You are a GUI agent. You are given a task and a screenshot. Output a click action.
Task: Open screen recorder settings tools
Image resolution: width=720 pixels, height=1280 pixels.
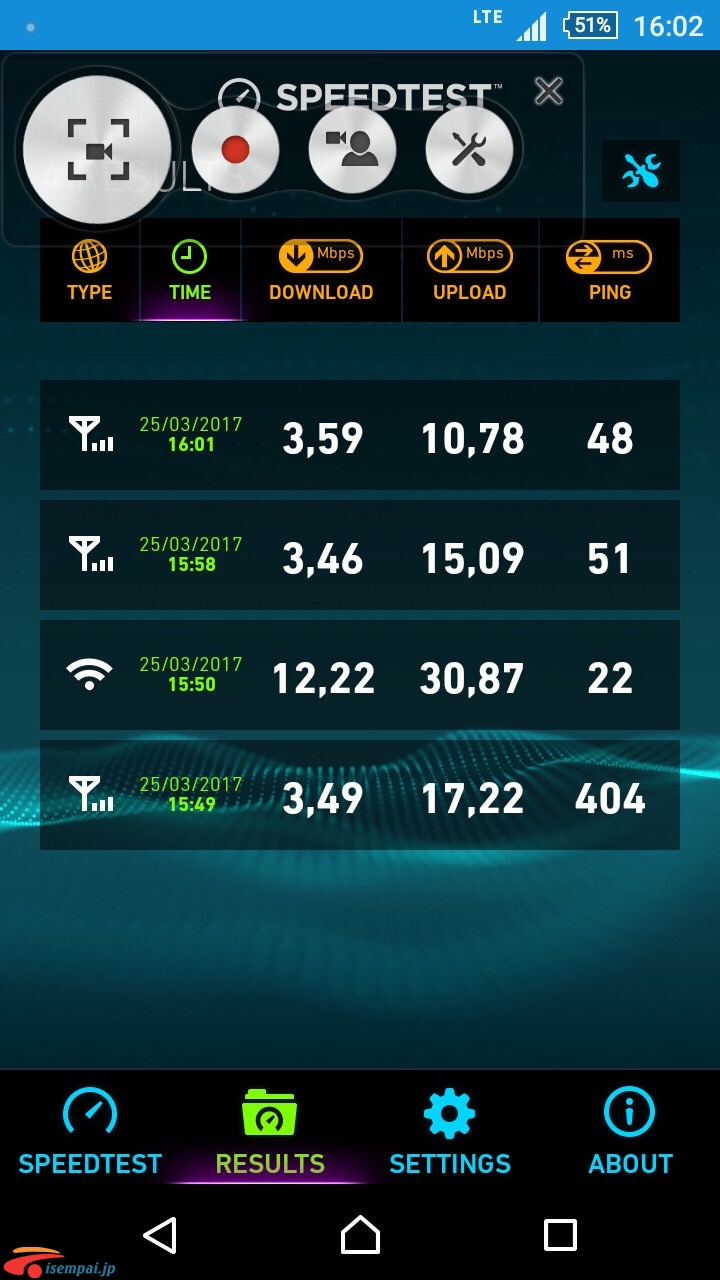tap(469, 150)
